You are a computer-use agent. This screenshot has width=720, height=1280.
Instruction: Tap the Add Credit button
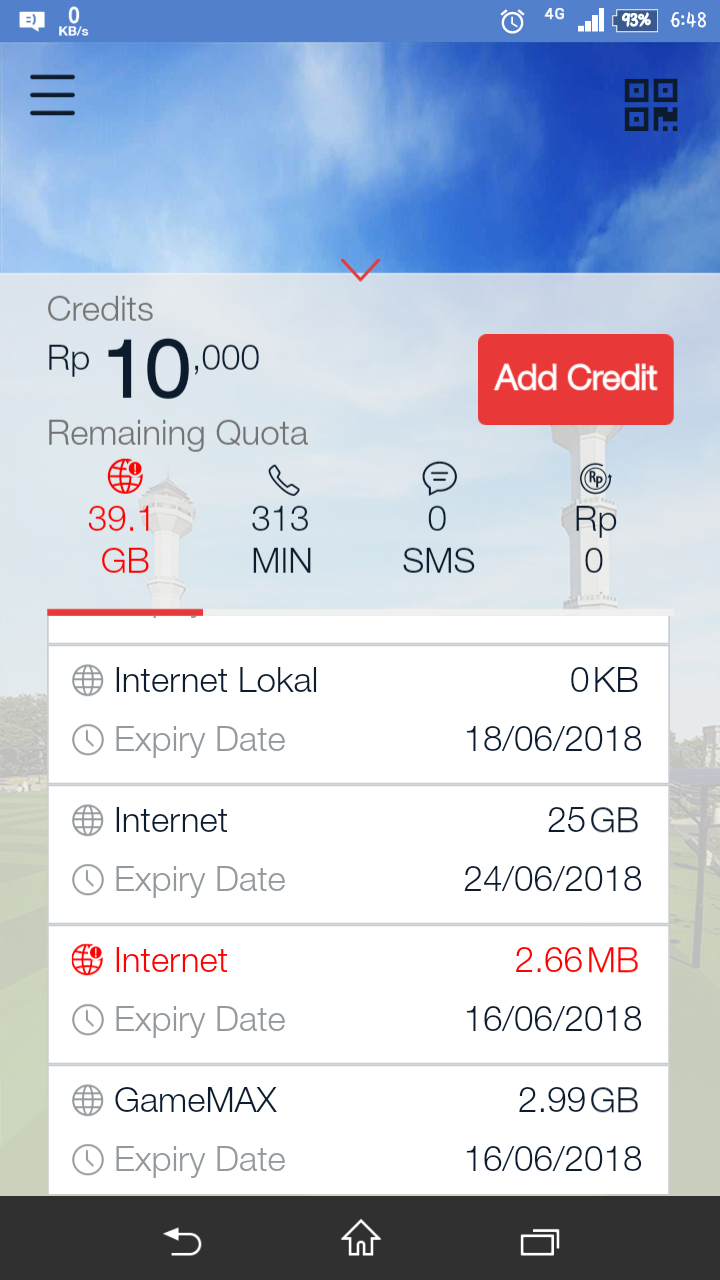pyautogui.click(x=575, y=379)
